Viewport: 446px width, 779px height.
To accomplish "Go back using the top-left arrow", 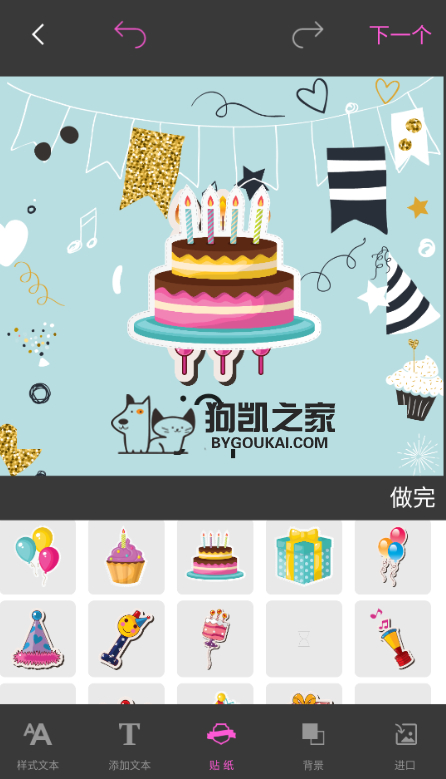I will tap(38, 35).
